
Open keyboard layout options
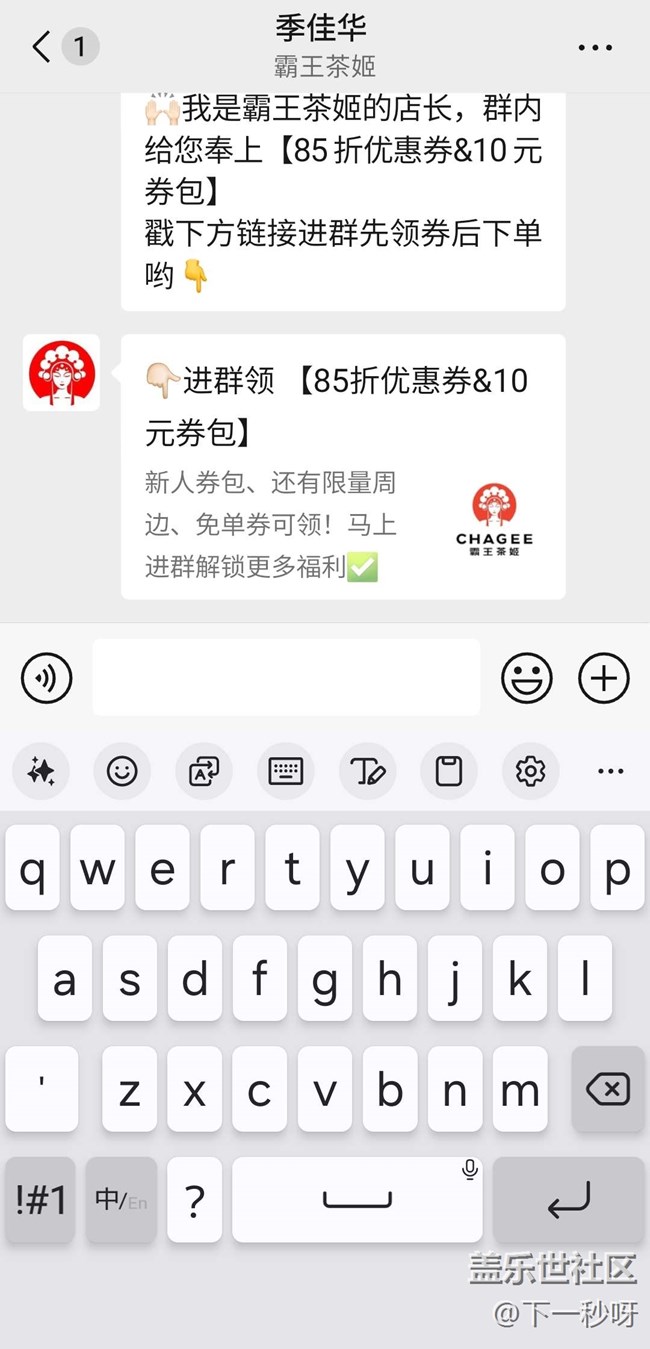click(x=286, y=771)
